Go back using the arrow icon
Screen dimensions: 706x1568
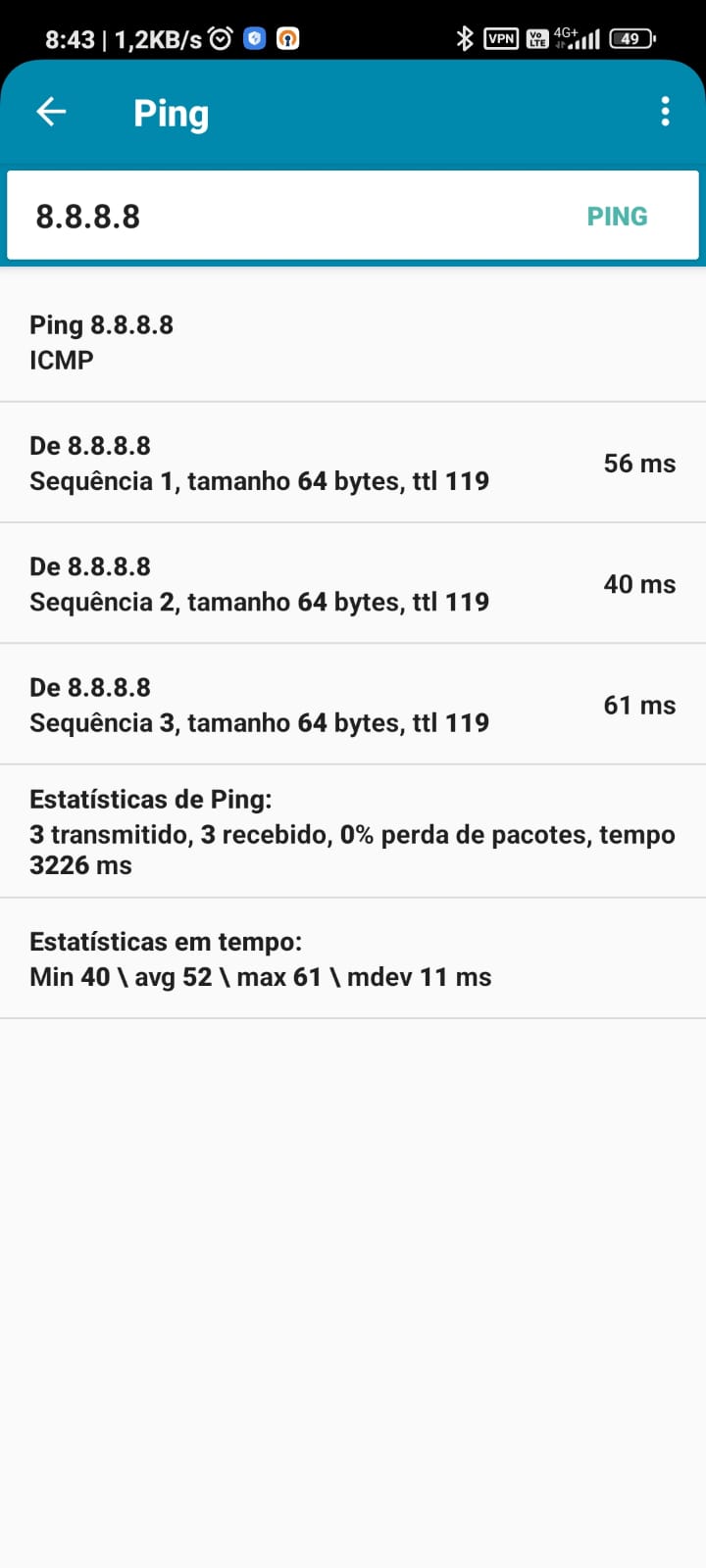51,112
